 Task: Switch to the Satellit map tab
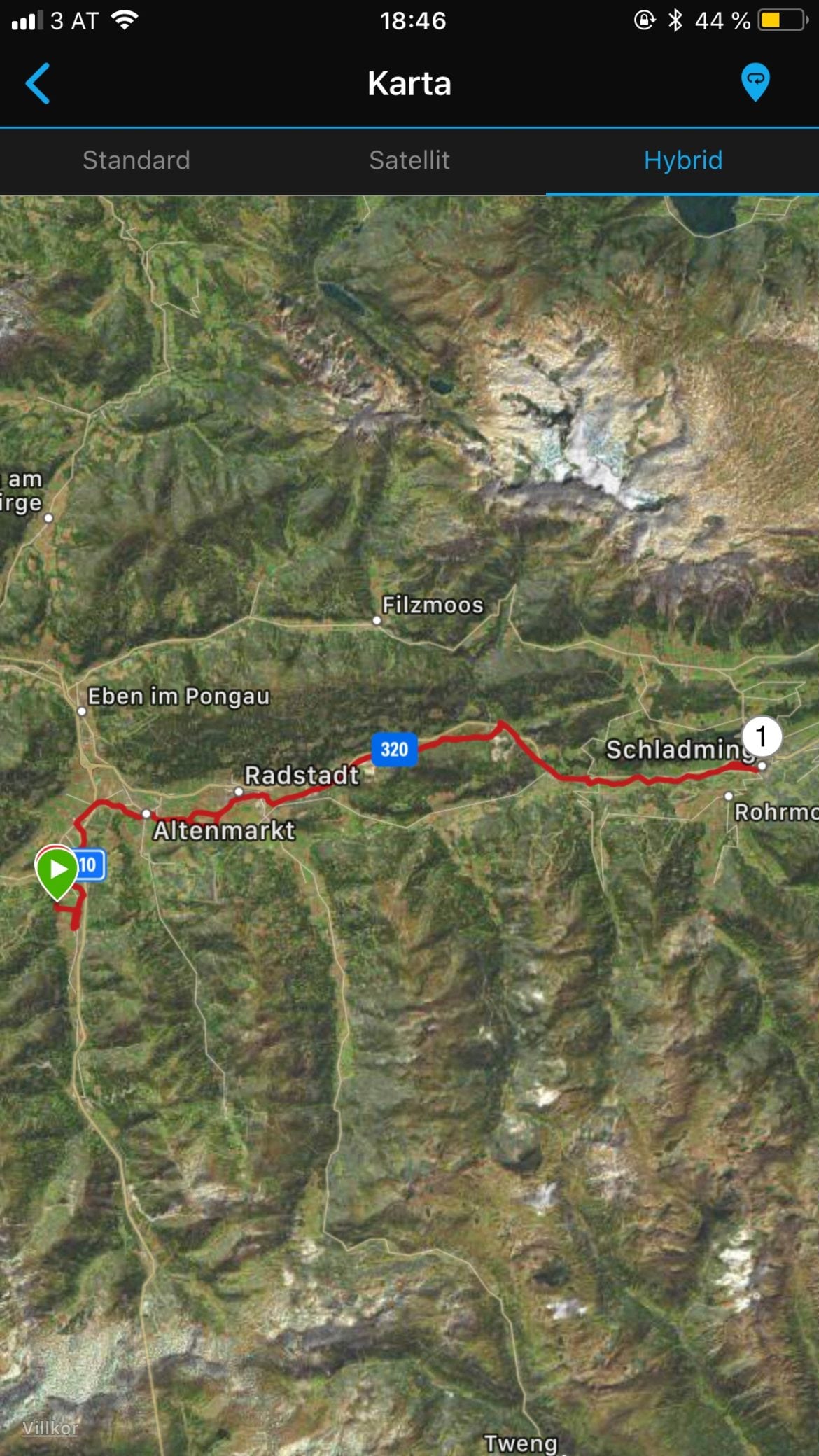409,160
